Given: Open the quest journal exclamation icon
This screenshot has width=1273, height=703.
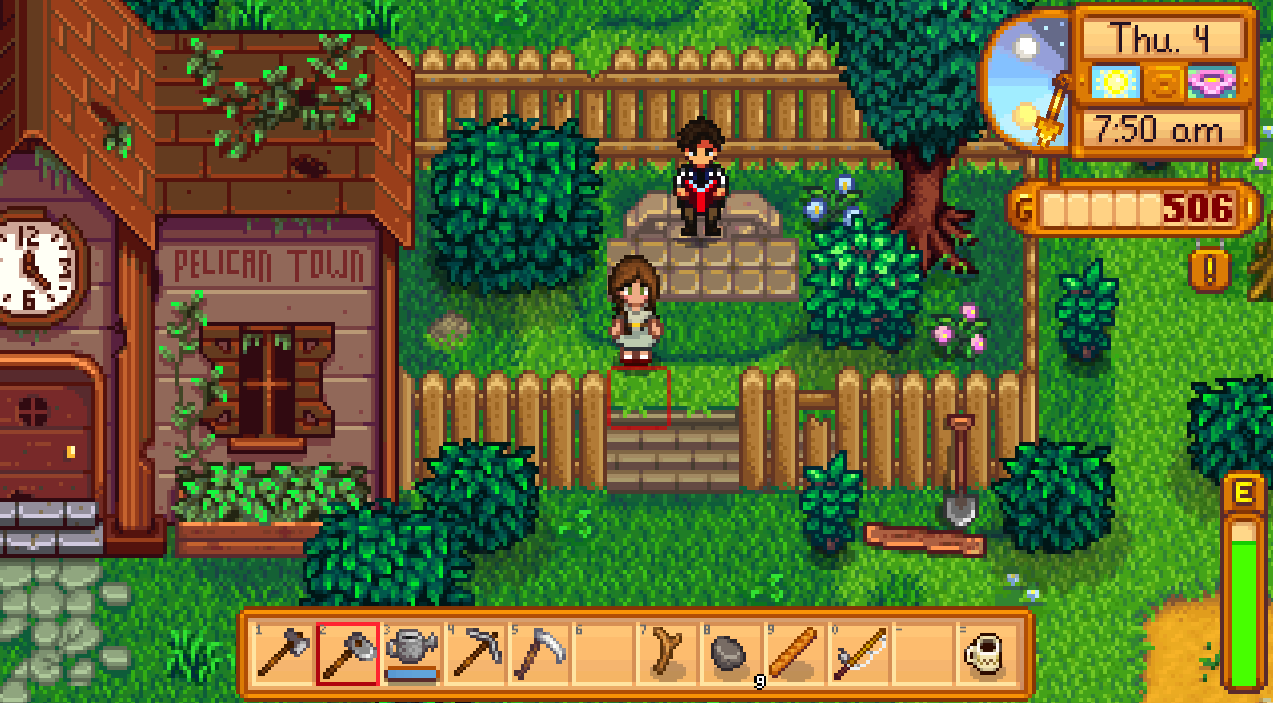Looking at the screenshot, I should [x=1209, y=269].
